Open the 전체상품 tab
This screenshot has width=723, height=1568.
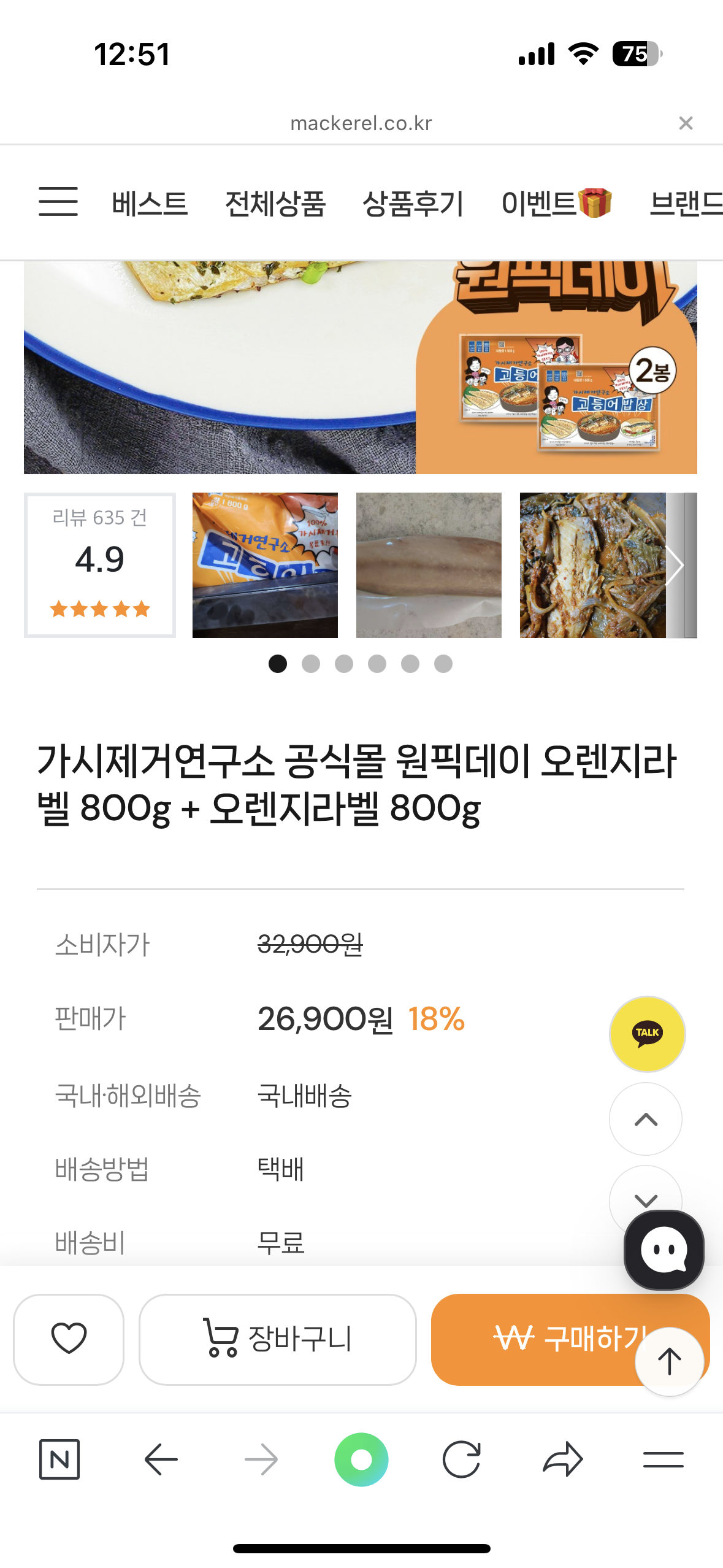point(275,203)
